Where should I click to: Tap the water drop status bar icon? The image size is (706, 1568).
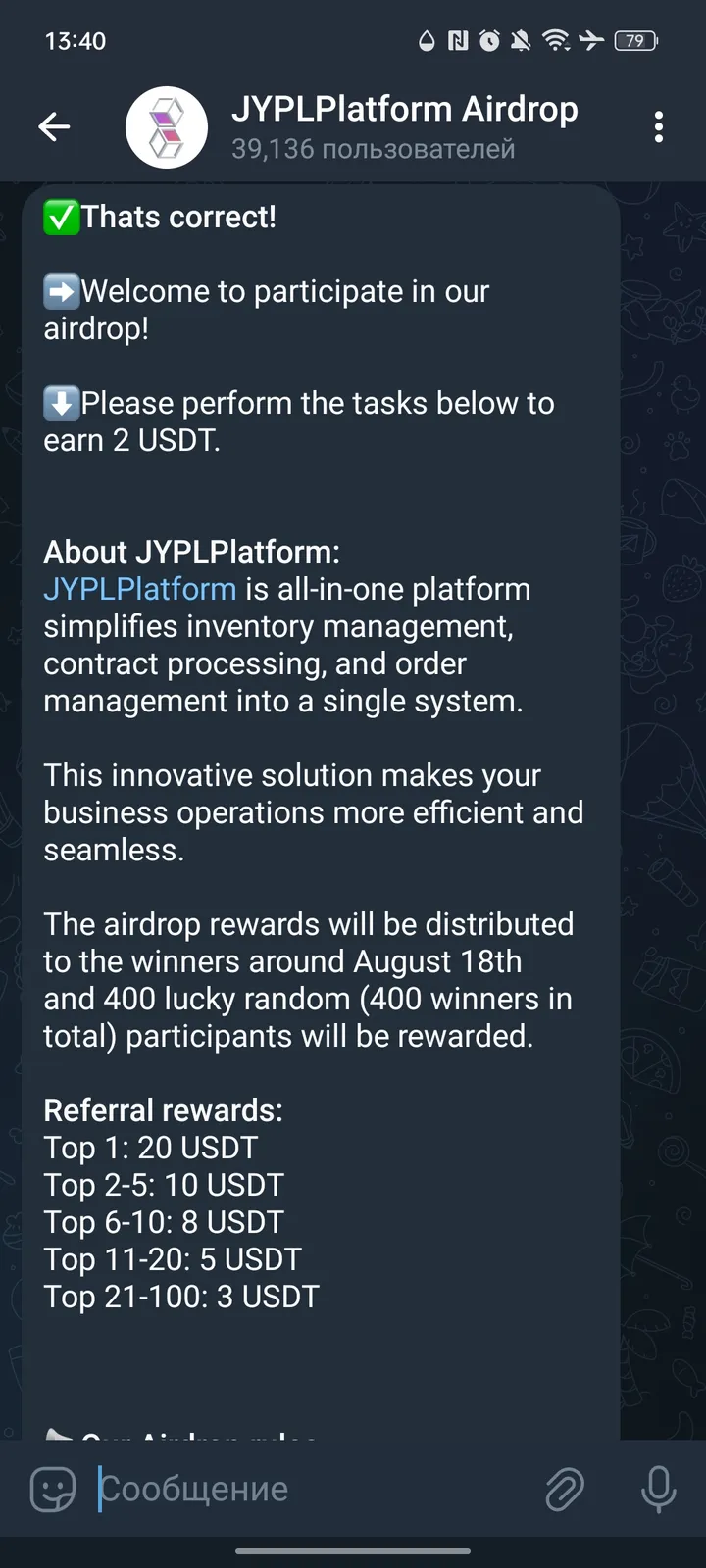click(x=426, y=41)
